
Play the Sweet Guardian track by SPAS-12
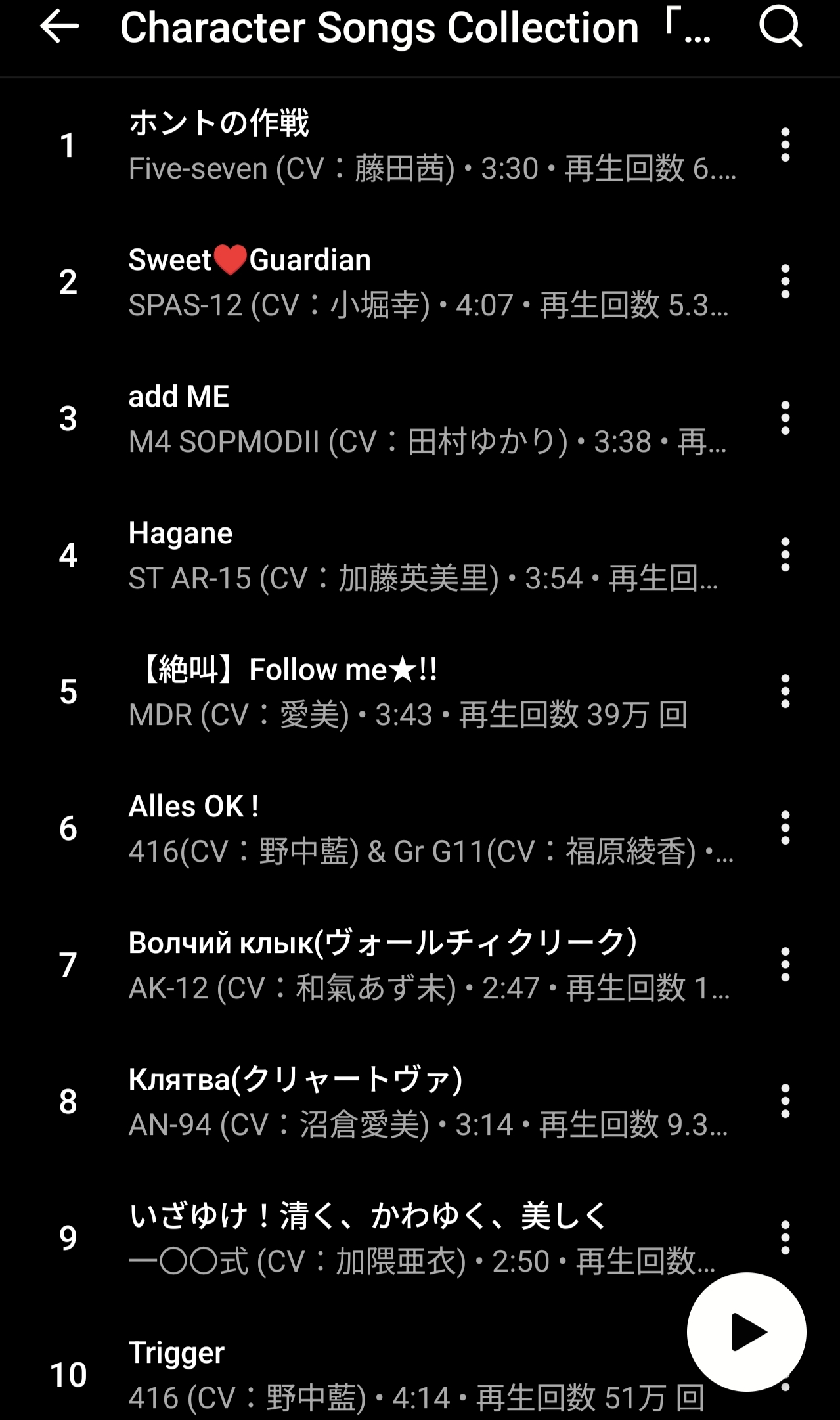coord(394,282)
